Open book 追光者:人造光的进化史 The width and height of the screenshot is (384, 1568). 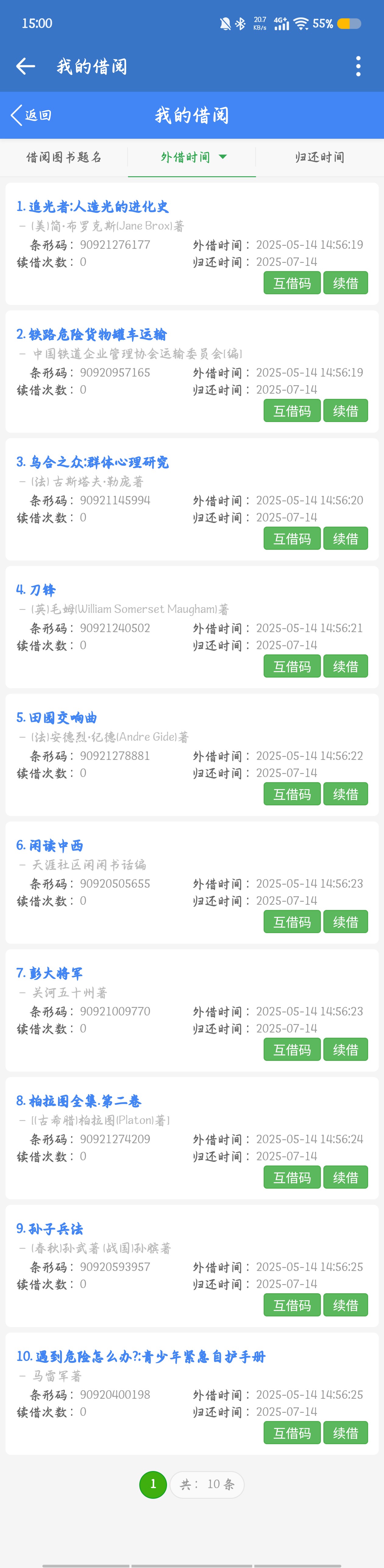click(x=93, y=207)
